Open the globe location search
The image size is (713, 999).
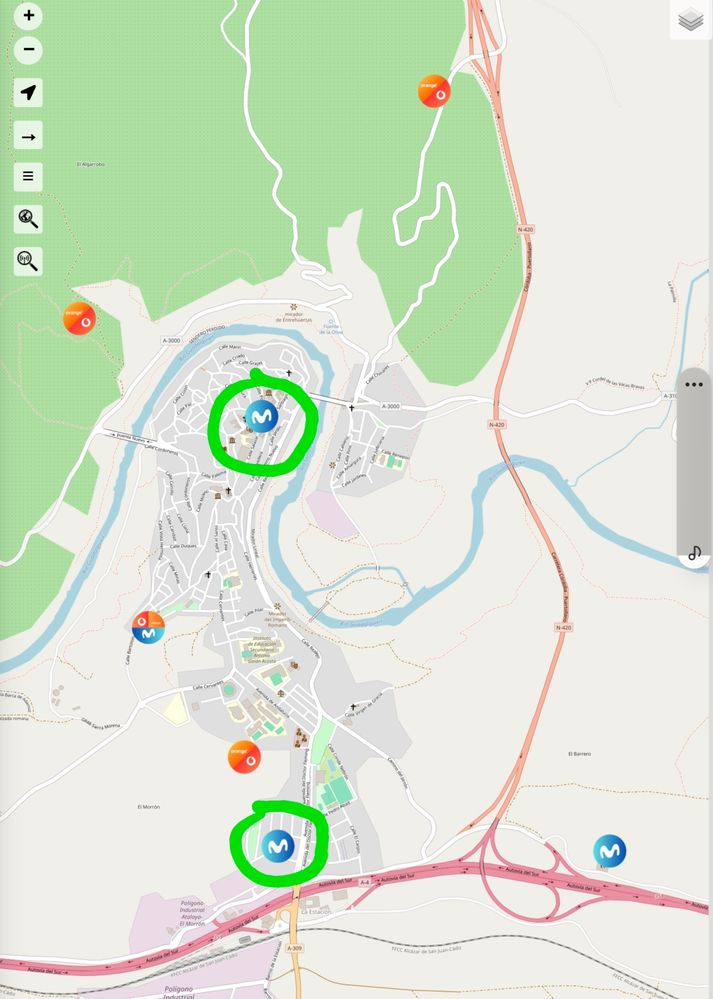[x=29, y=219]
